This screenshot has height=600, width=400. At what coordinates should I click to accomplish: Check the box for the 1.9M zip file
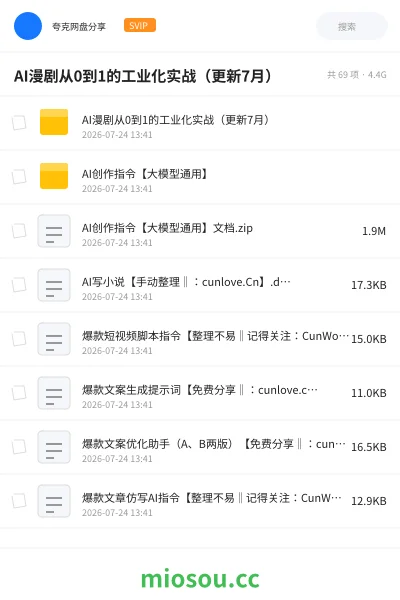(x=19, y=231)
